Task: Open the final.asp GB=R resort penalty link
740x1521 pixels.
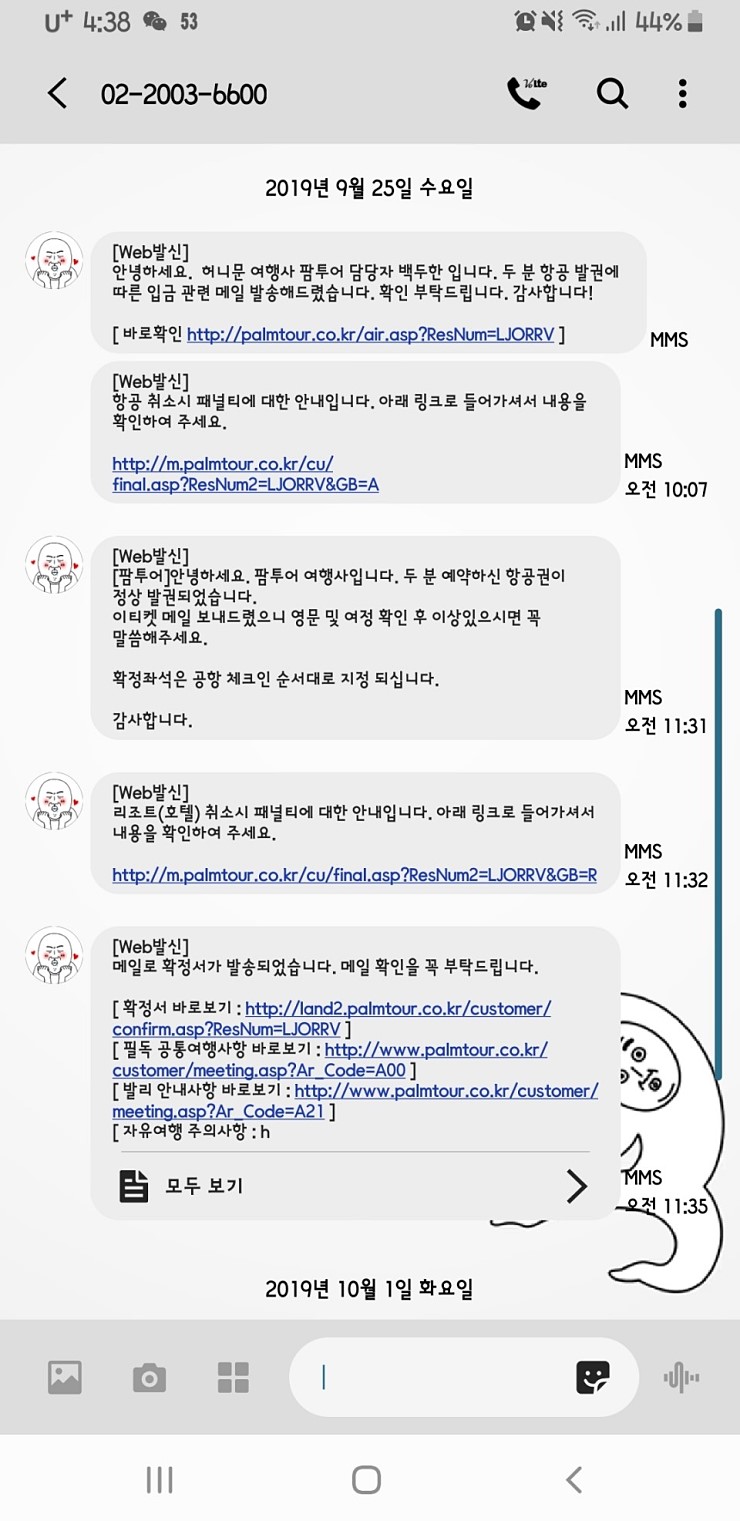Action: pyautogui.click(x=354, y=875)
